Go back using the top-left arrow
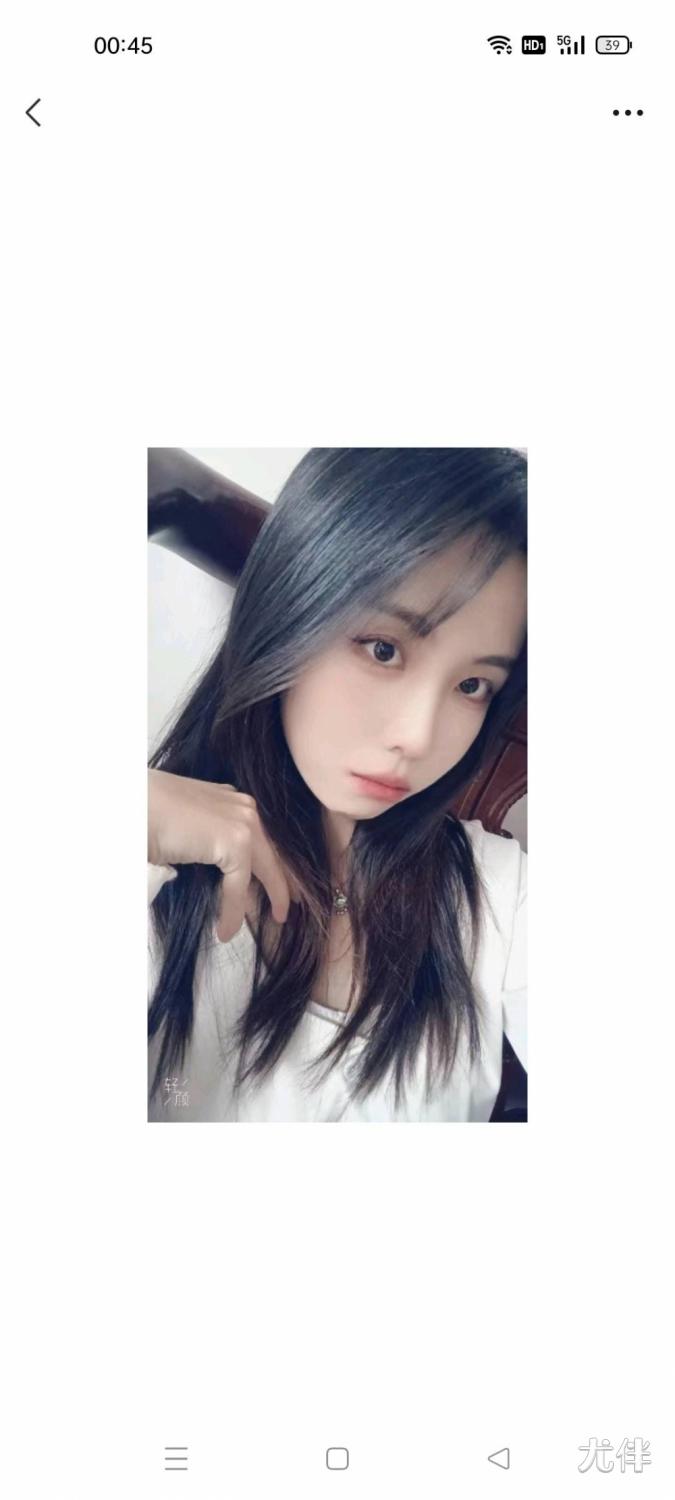Viewport: 675px width, 1500px height. click(34, 112)
